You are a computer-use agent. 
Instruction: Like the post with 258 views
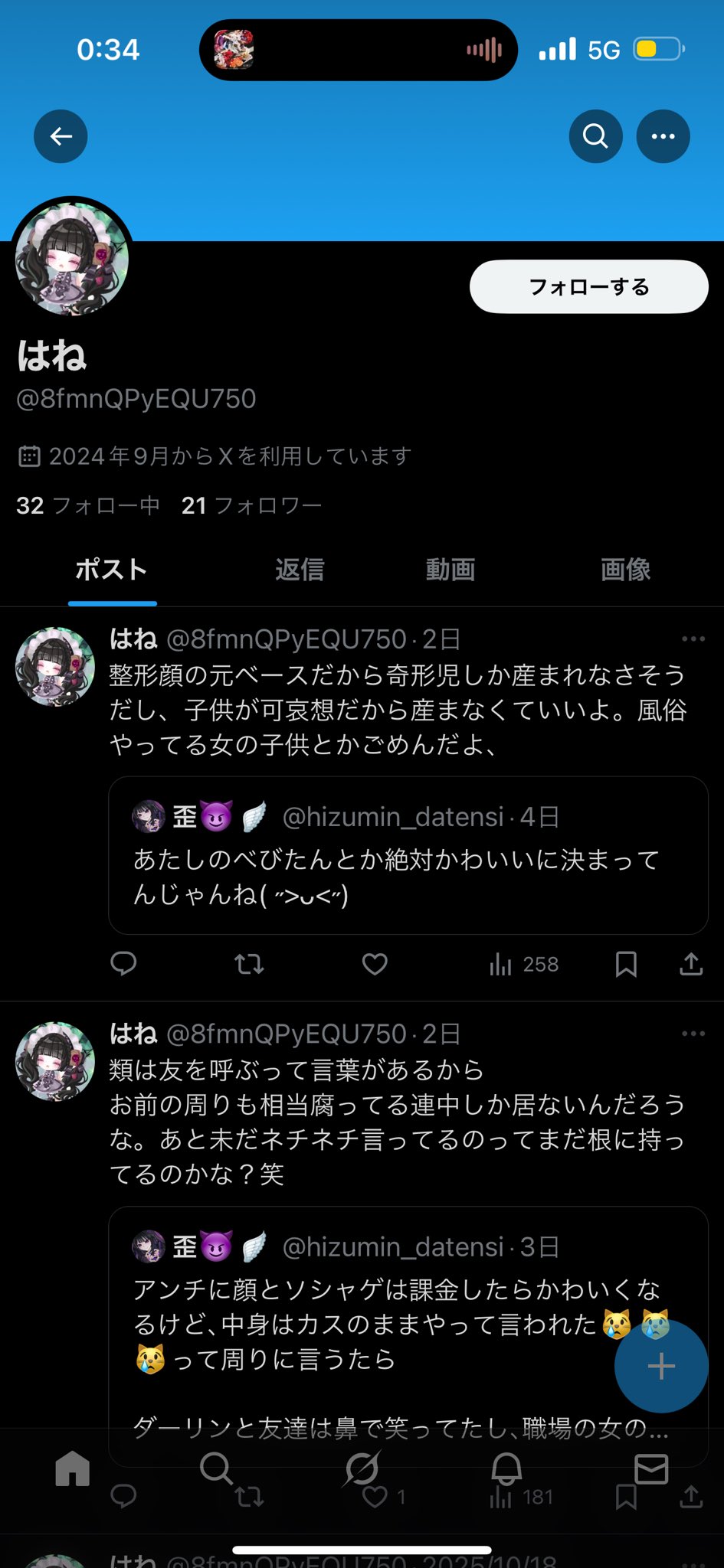click(x=375, y=964)
